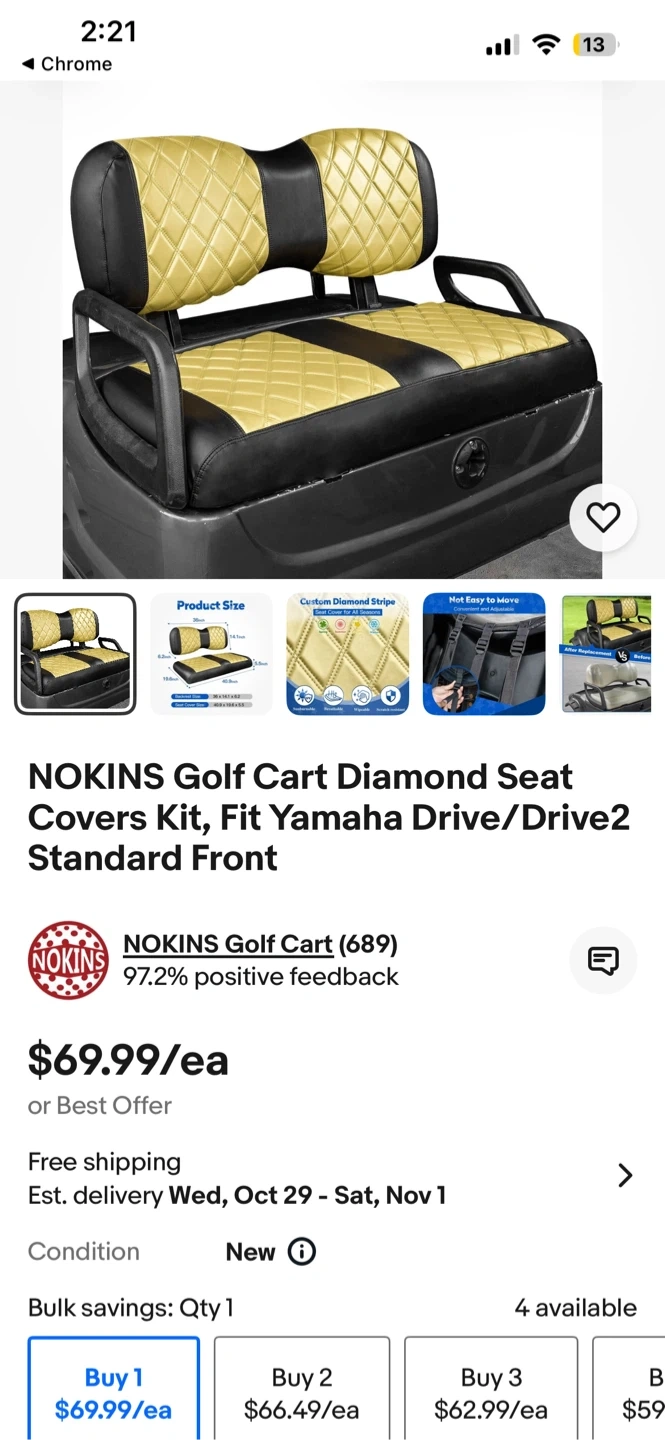665x1440 pixels.
Task: Add this item to the watchlist heart
Action: (603, 517)
